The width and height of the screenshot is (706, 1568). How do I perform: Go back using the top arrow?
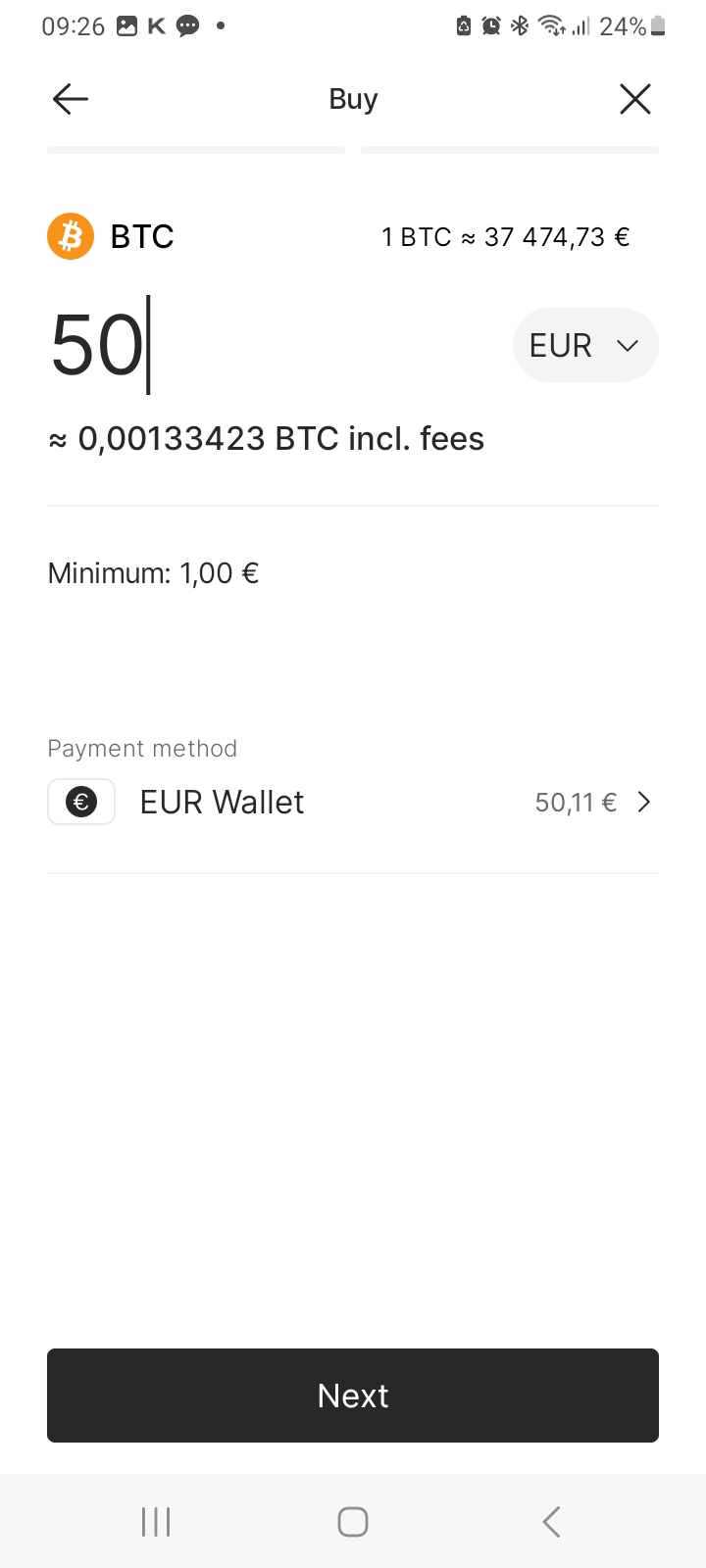71,99
